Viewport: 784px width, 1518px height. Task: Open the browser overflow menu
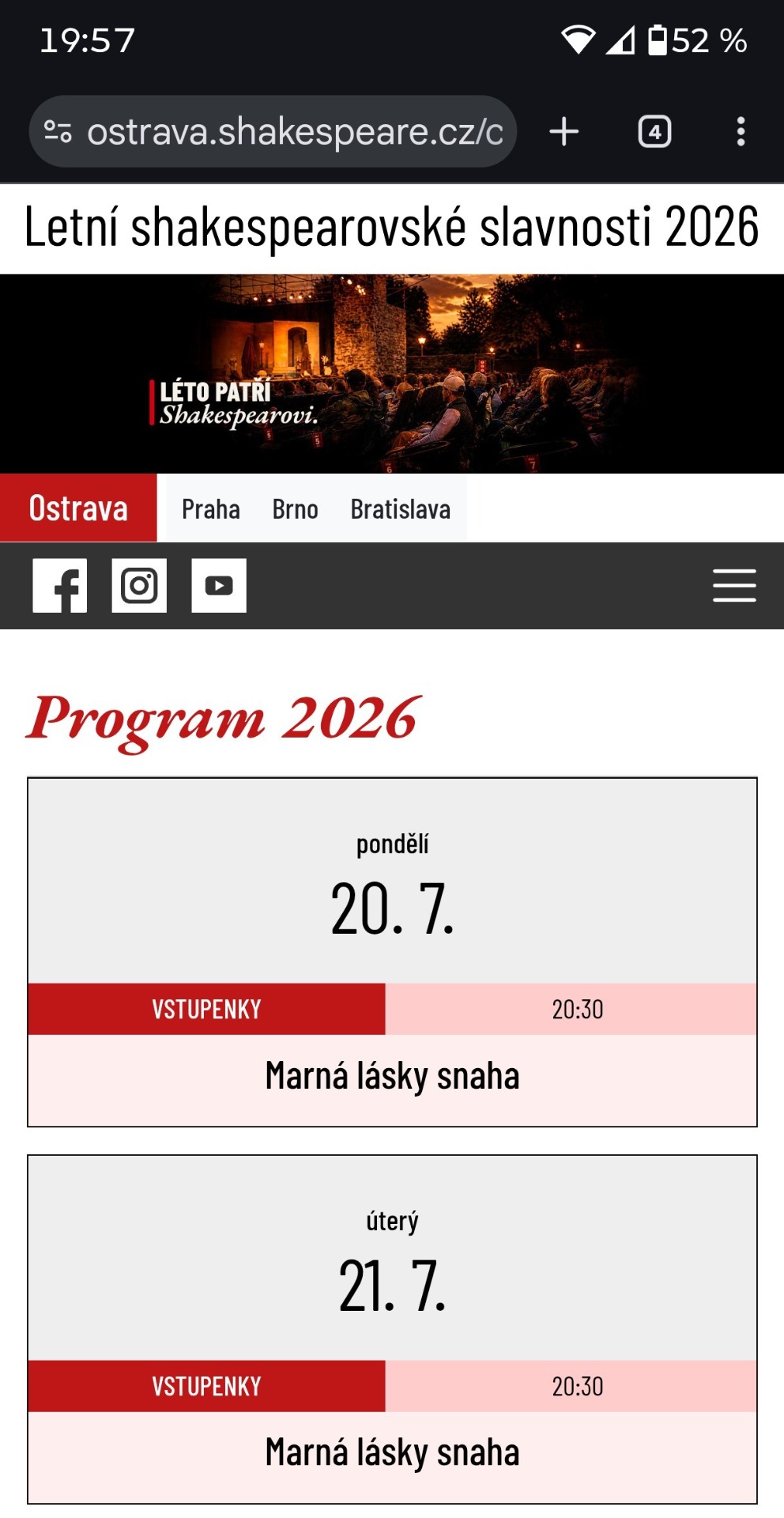pos(741,131)
